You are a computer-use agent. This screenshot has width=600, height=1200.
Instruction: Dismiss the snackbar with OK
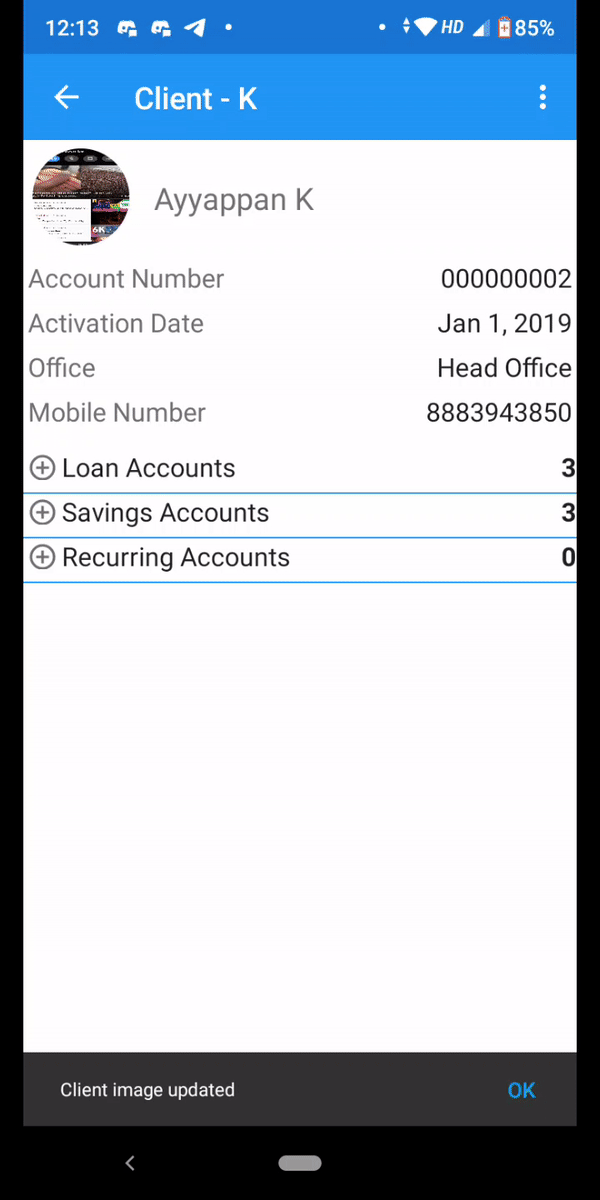click(x=521, y=1090)
